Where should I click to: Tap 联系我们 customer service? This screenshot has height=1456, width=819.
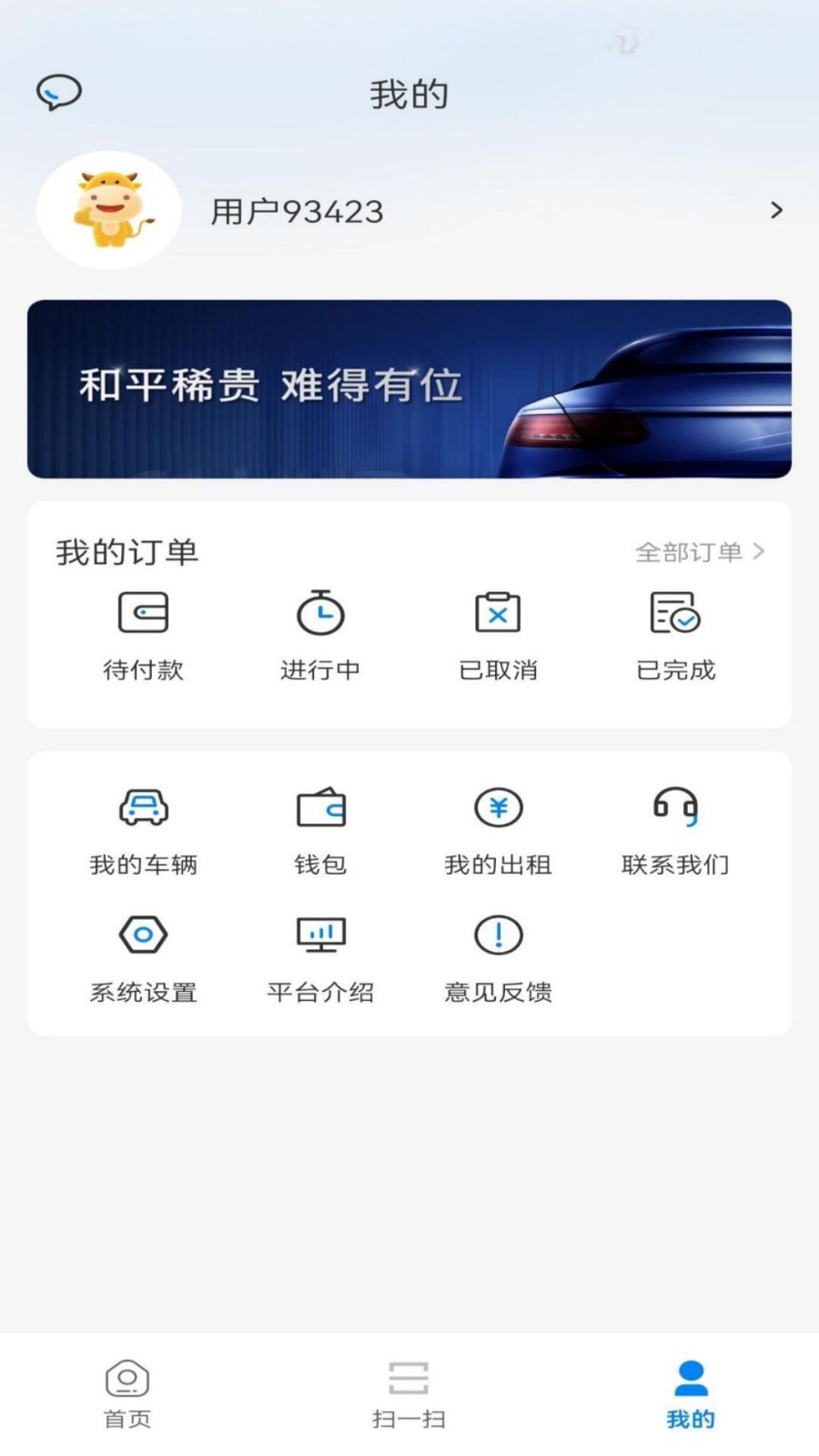[x=675, y=829]
